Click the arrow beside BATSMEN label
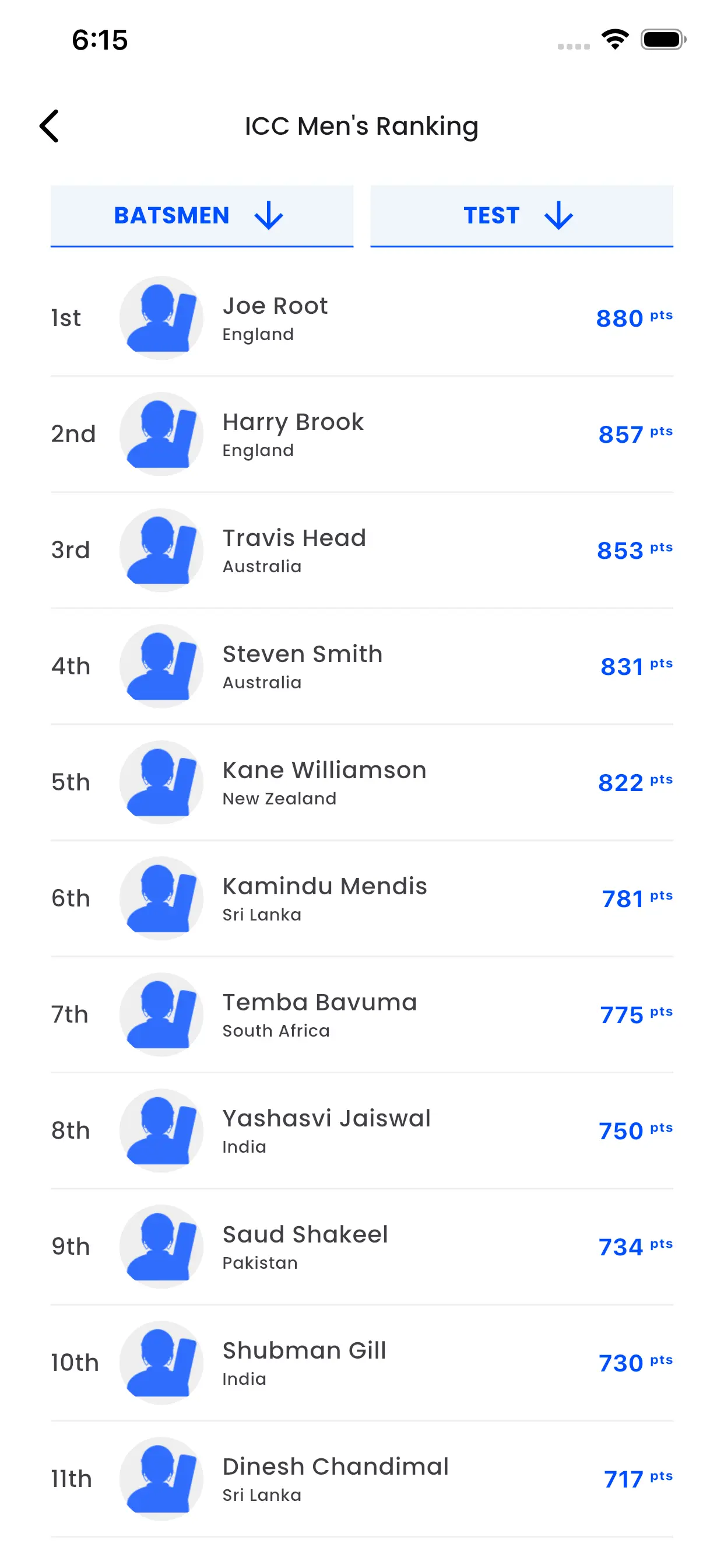724x1568 pixels. 268,215
